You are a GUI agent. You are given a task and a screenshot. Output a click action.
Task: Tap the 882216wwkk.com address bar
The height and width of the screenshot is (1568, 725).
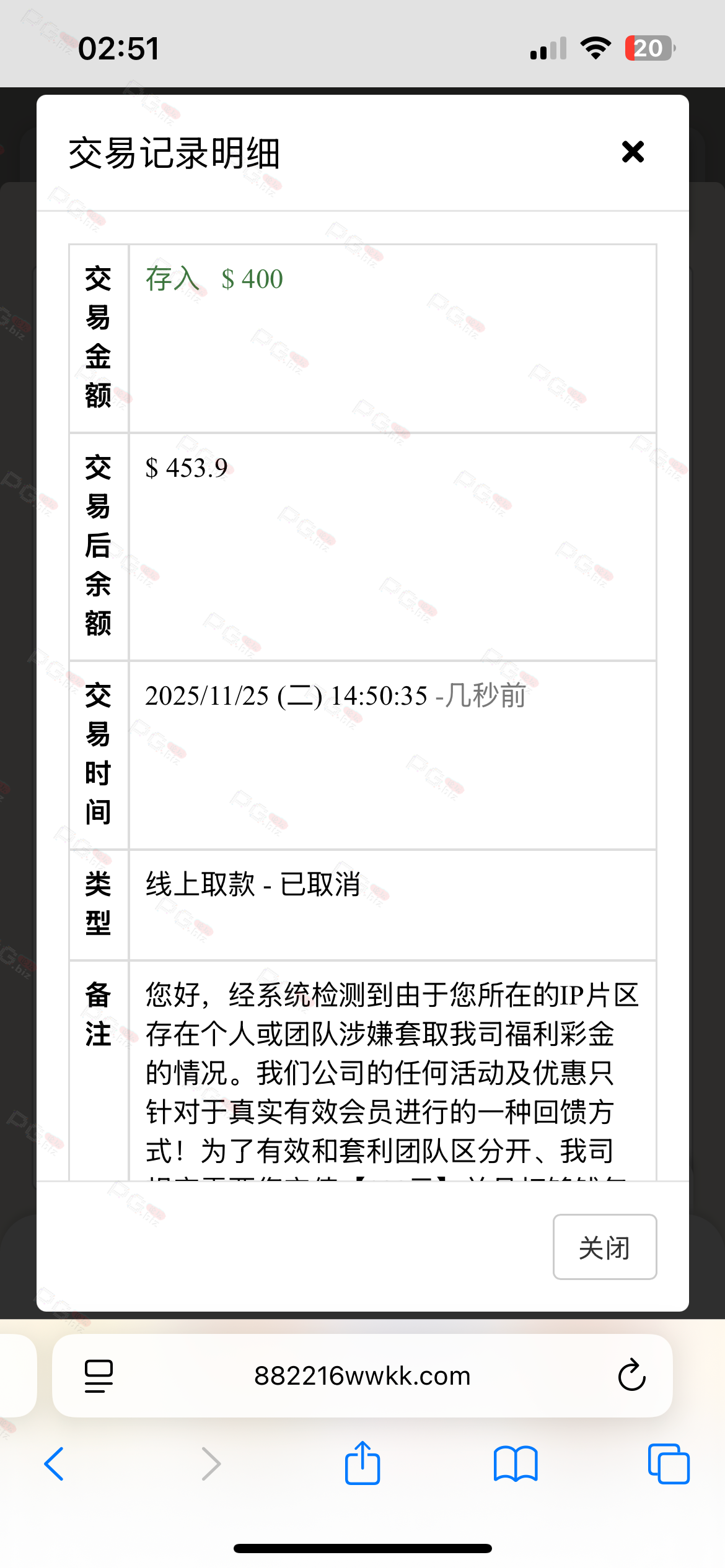click(x=362, y=1376)
